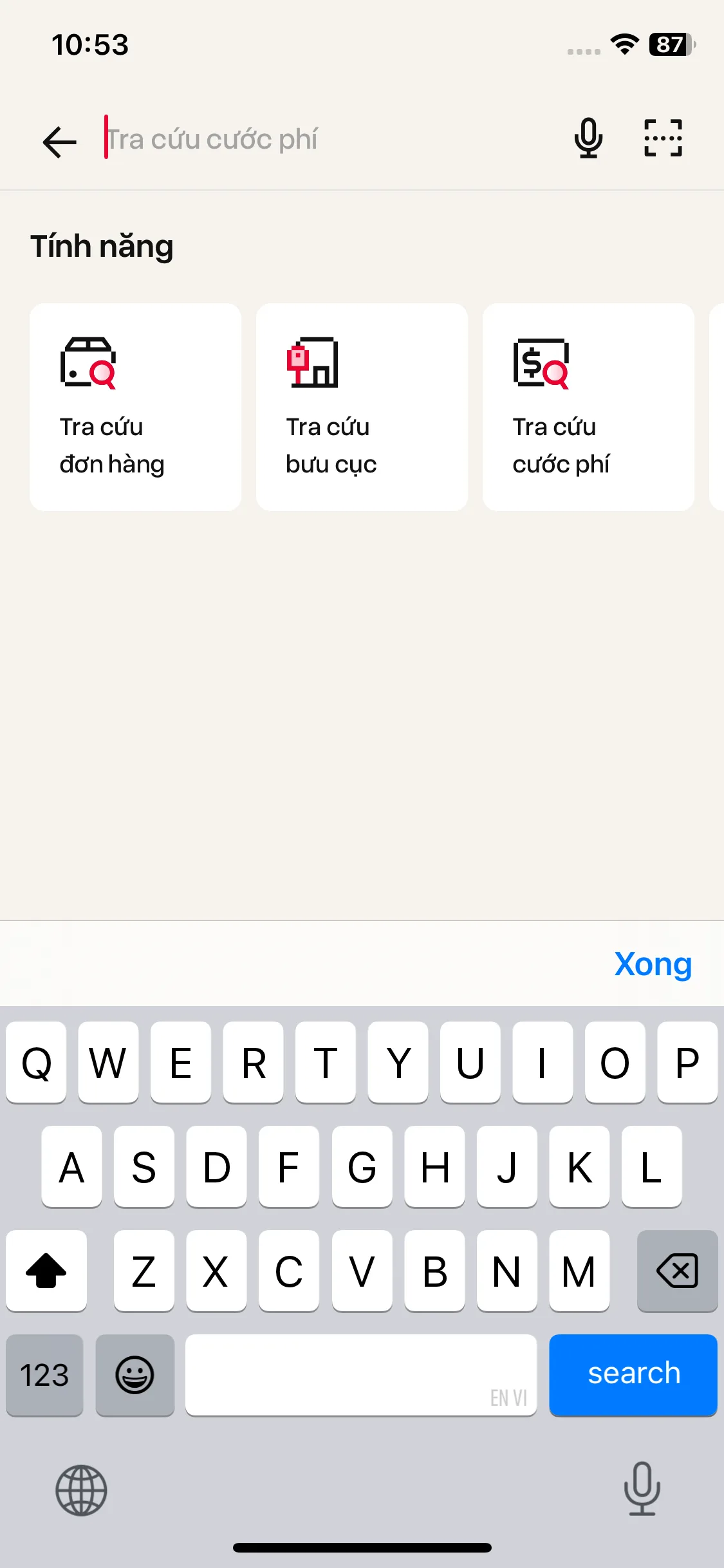Start voice search with the microphone icon
This screenshot has width=724, height=1568.
588,138
